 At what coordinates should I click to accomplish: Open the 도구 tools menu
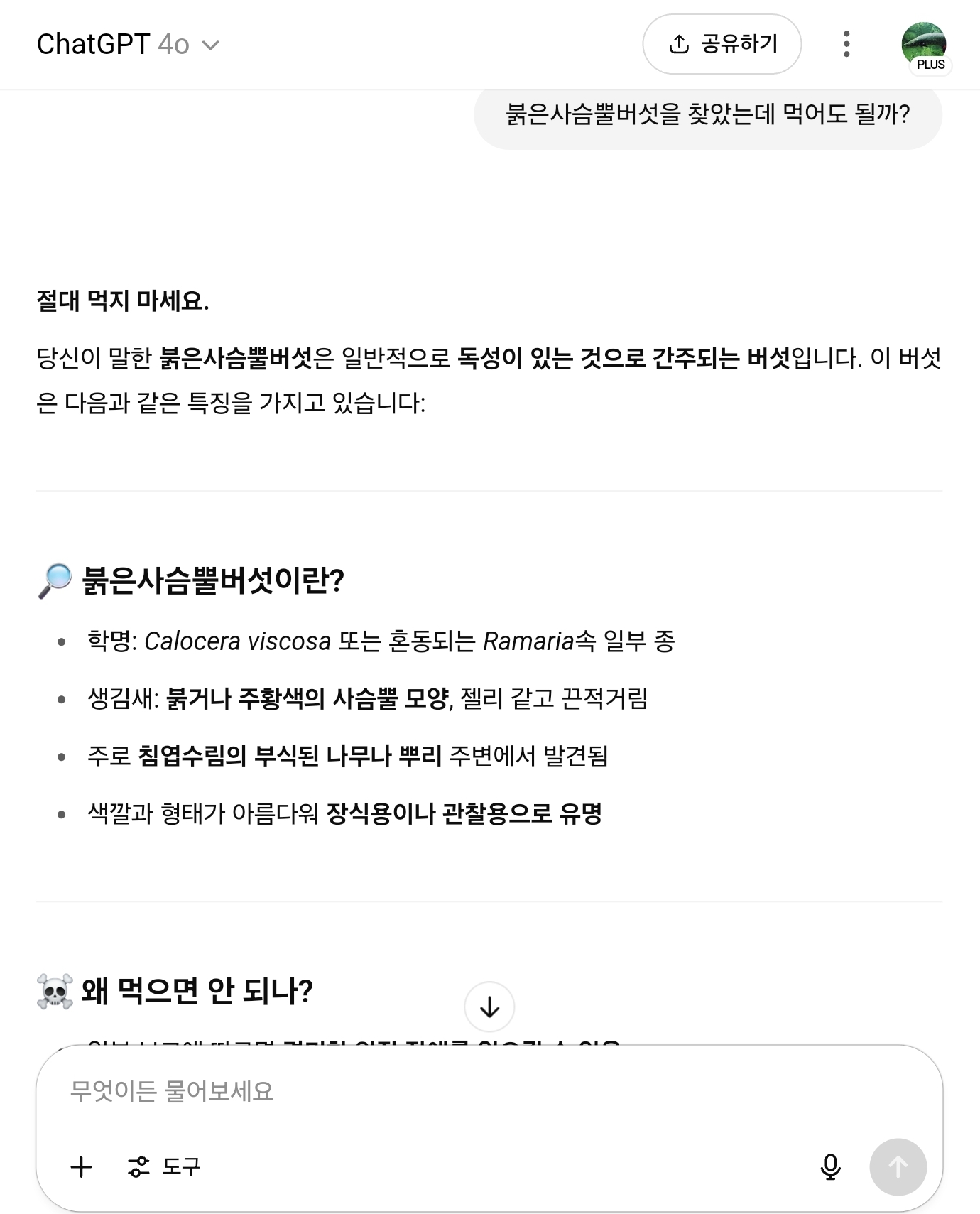[x=164, y=1166]
